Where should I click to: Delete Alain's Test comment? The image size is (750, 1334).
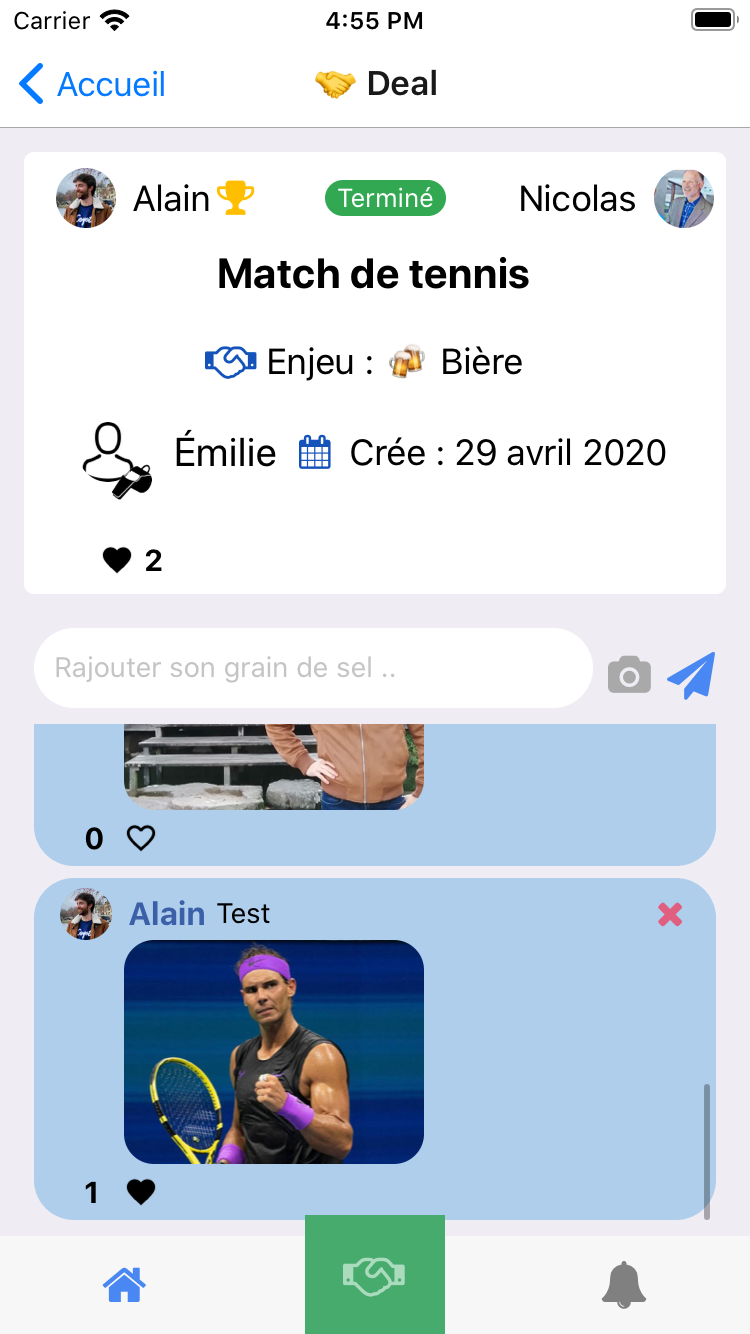pyautogui.click(x=670, y=914)
